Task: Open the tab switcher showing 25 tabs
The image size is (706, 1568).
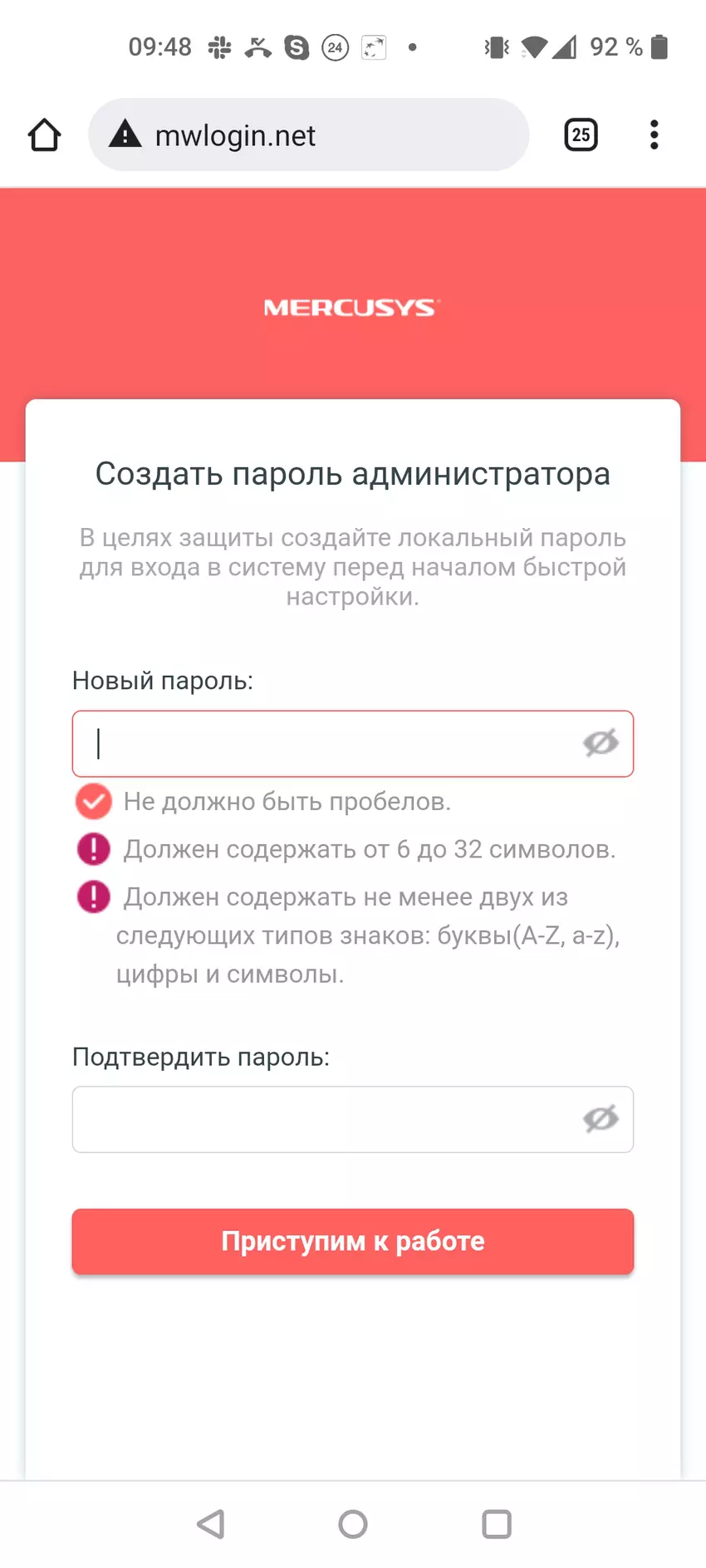Action: 581,134
